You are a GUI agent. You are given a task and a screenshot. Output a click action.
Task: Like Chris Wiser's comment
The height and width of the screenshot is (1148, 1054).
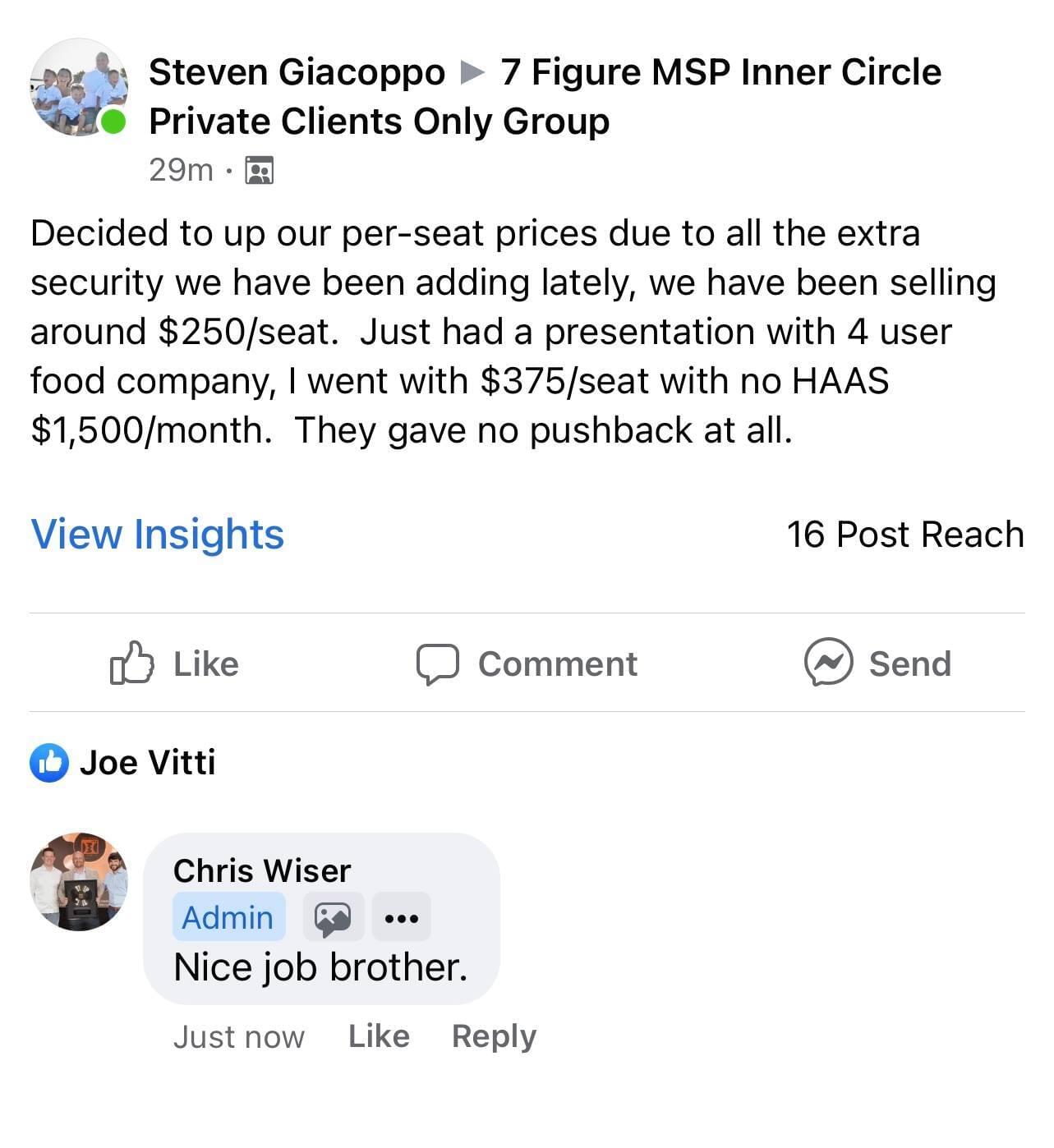378,1036
